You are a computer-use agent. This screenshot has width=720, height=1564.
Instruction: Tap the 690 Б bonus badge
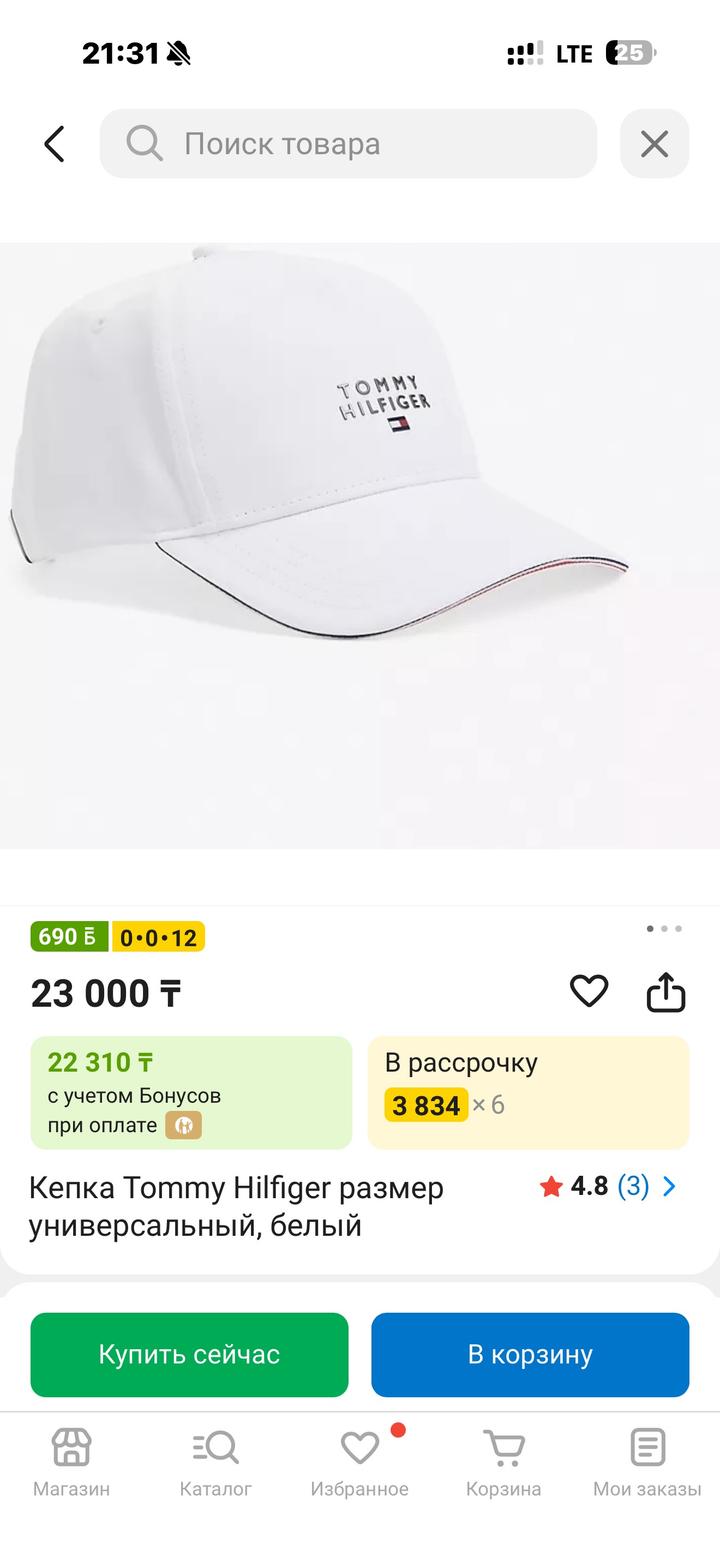click(70, 937)
